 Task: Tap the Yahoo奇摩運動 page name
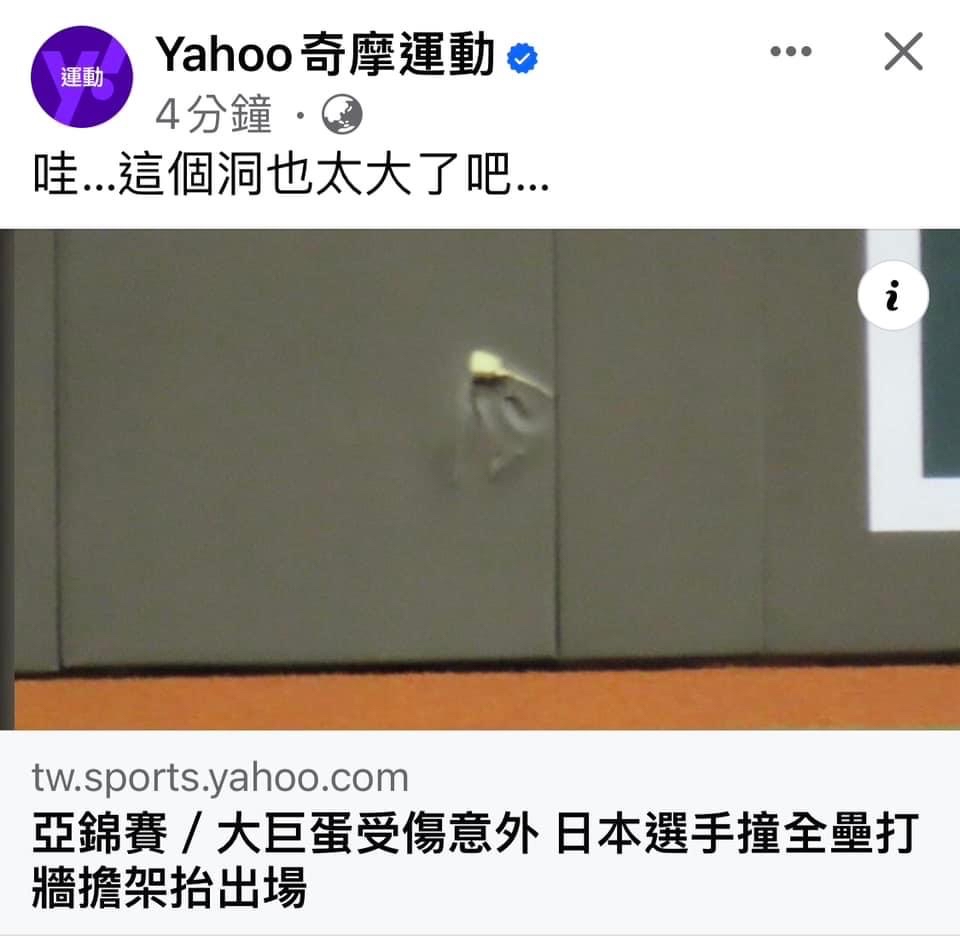[326, 55]
